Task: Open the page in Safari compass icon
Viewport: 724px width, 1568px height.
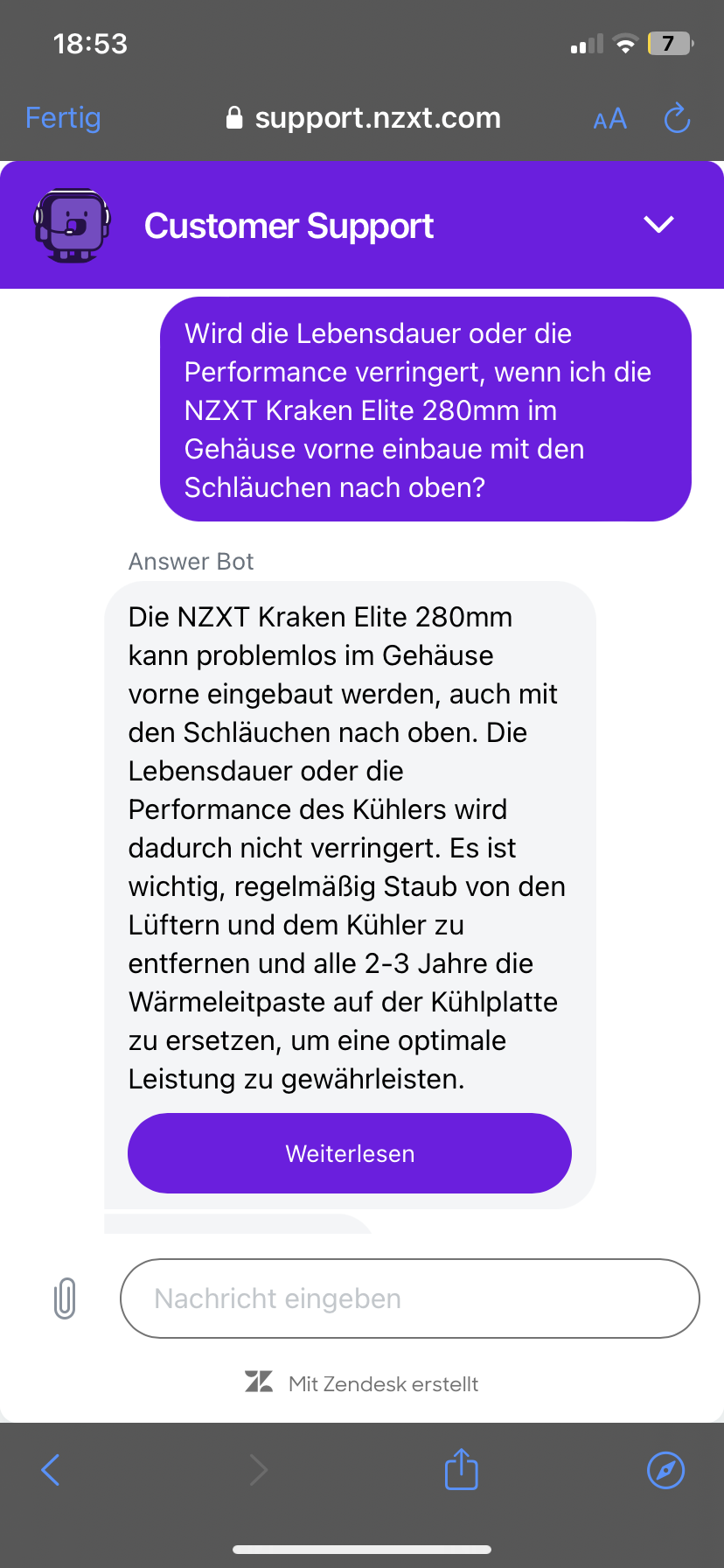Action: (665, 1470)
